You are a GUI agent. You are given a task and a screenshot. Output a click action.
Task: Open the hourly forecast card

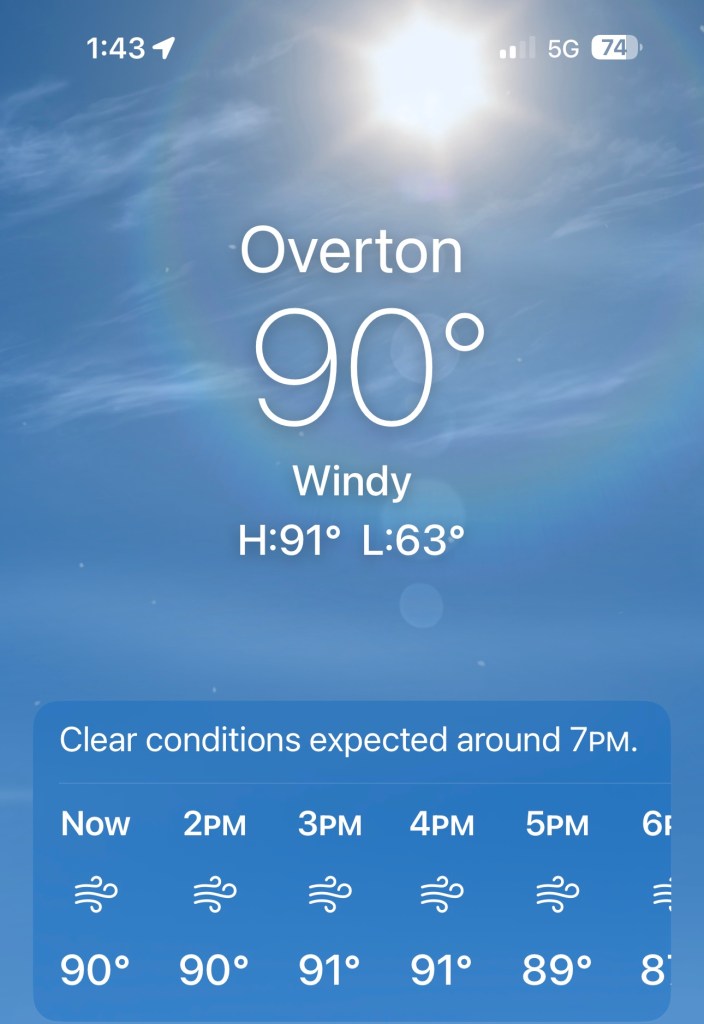coord(350,860)
